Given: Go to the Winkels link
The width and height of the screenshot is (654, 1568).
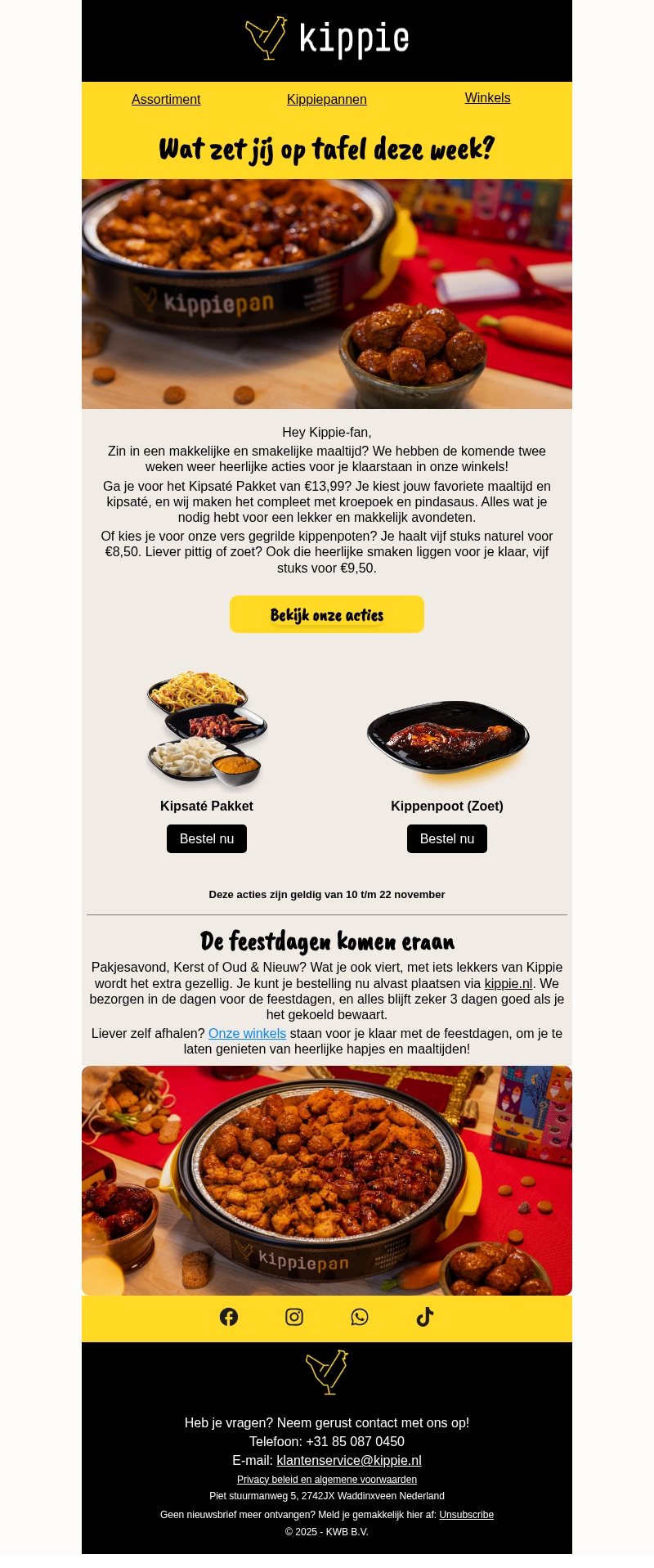Looking at the screenshot, I should click(488, 97).
